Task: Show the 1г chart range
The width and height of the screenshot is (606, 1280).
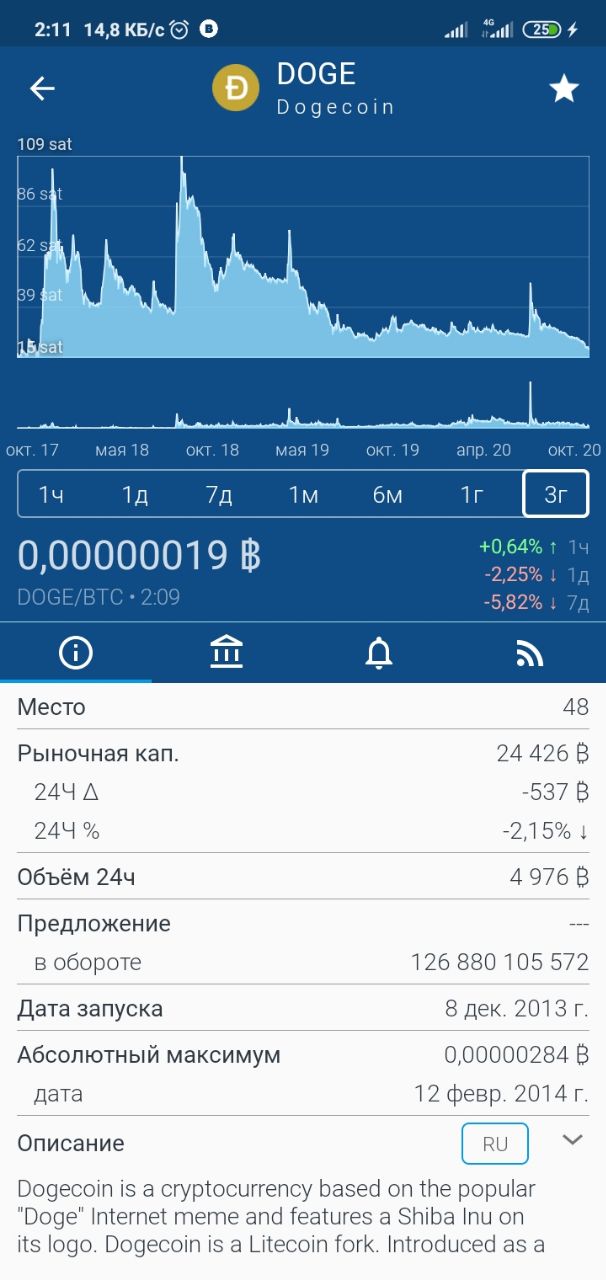Action: (x=471, y=494)
